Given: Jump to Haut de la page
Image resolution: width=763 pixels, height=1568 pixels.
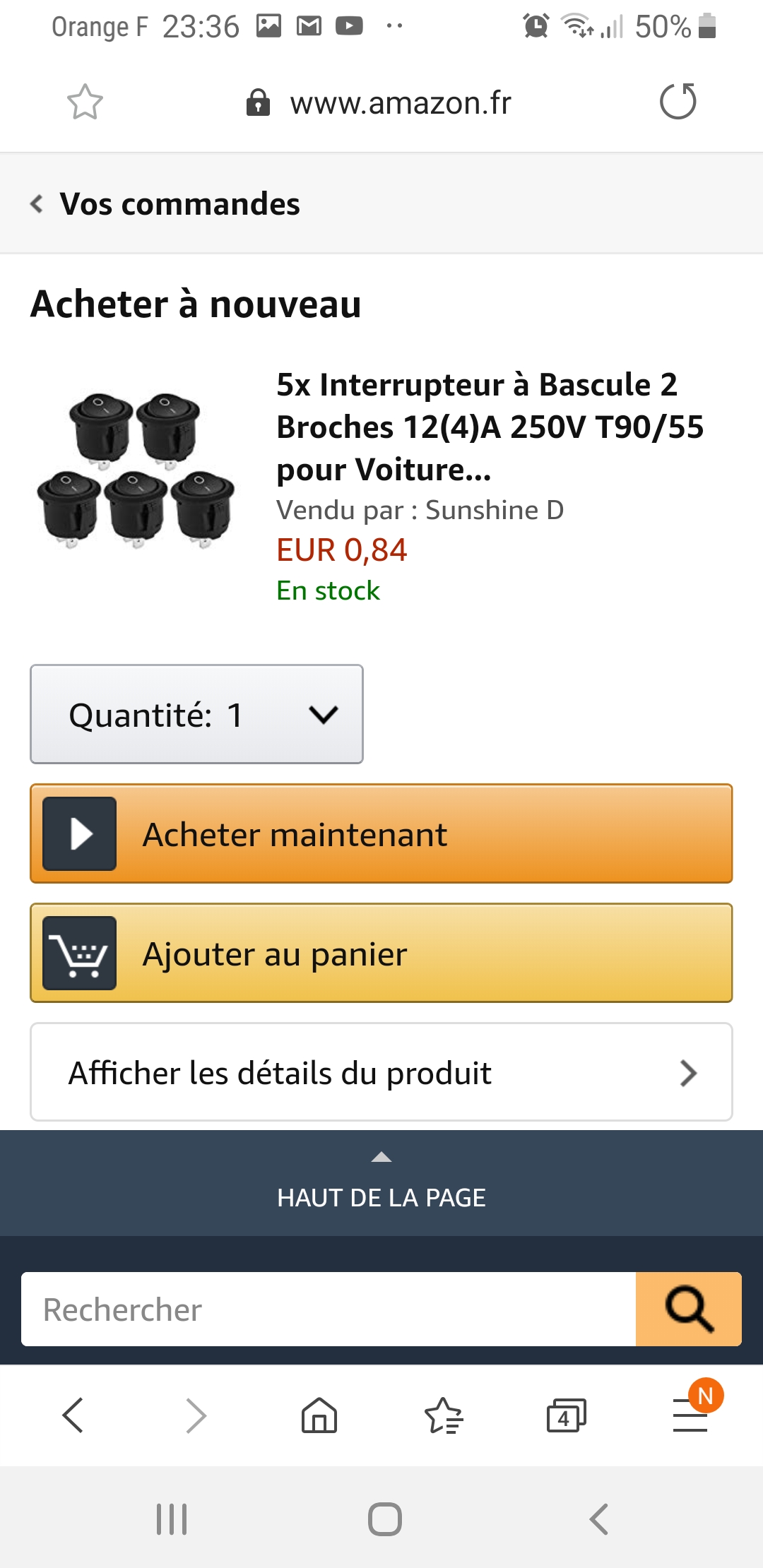Looking at the screenshot, I should coord(381,1184).
